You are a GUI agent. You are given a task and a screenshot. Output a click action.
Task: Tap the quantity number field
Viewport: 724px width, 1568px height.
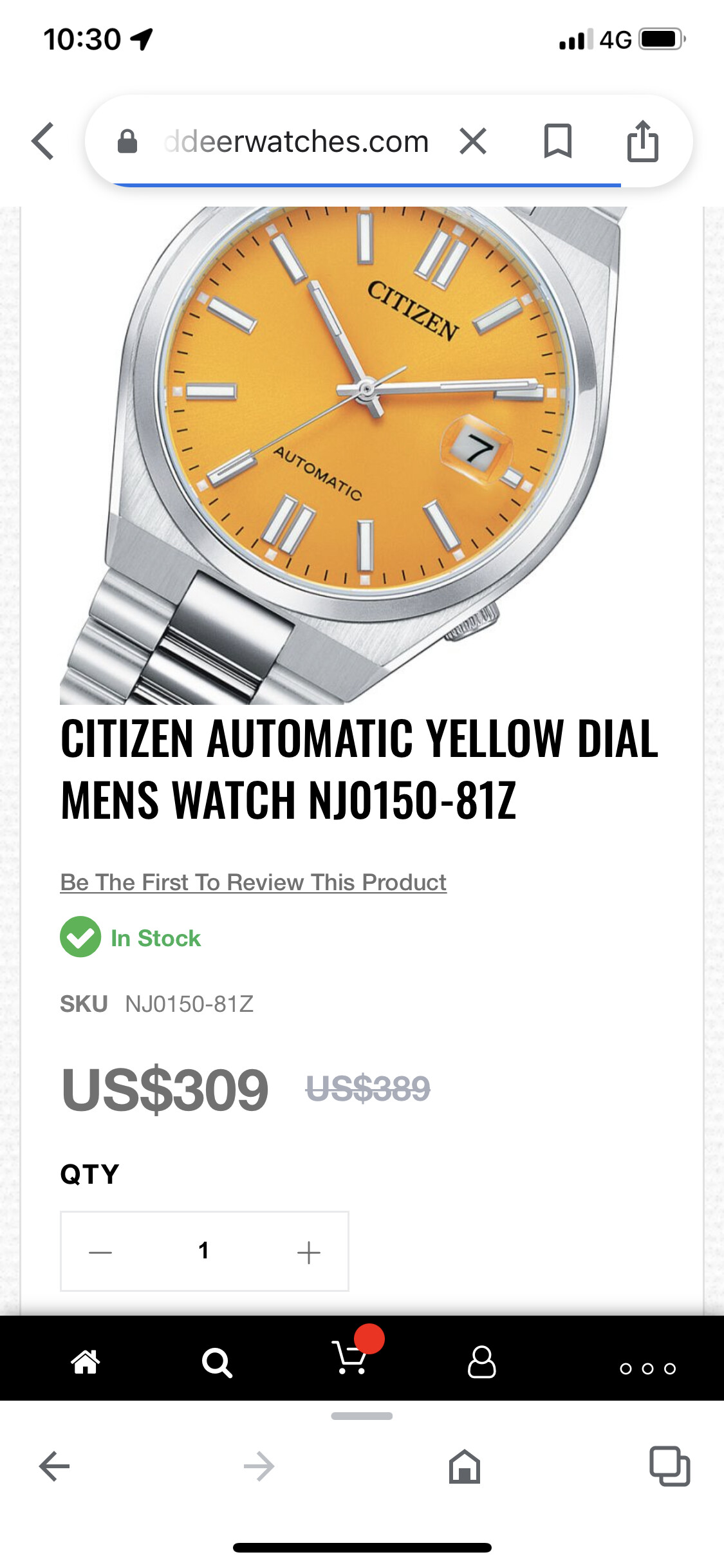click(204, 1251)
